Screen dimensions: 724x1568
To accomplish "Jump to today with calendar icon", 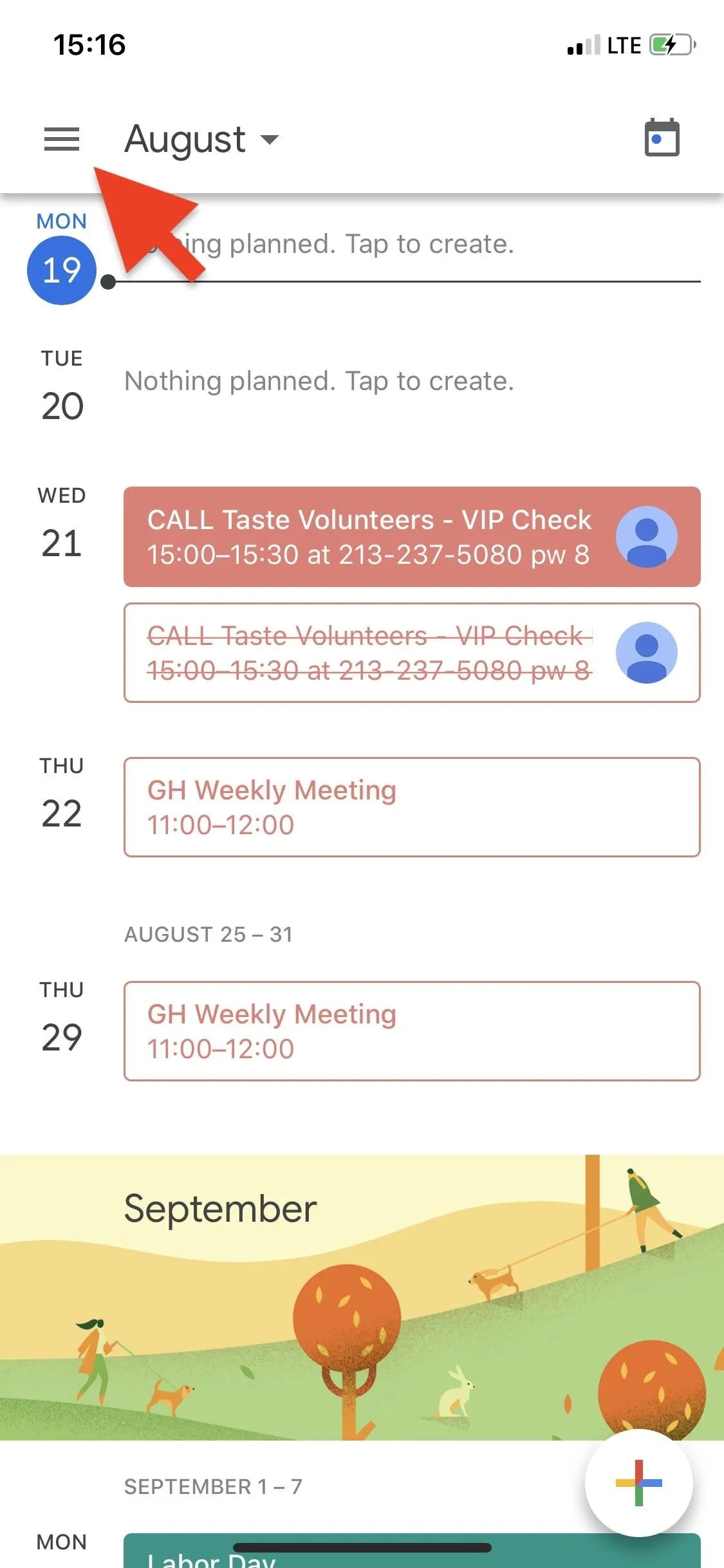I will click(x=662, y=138).
